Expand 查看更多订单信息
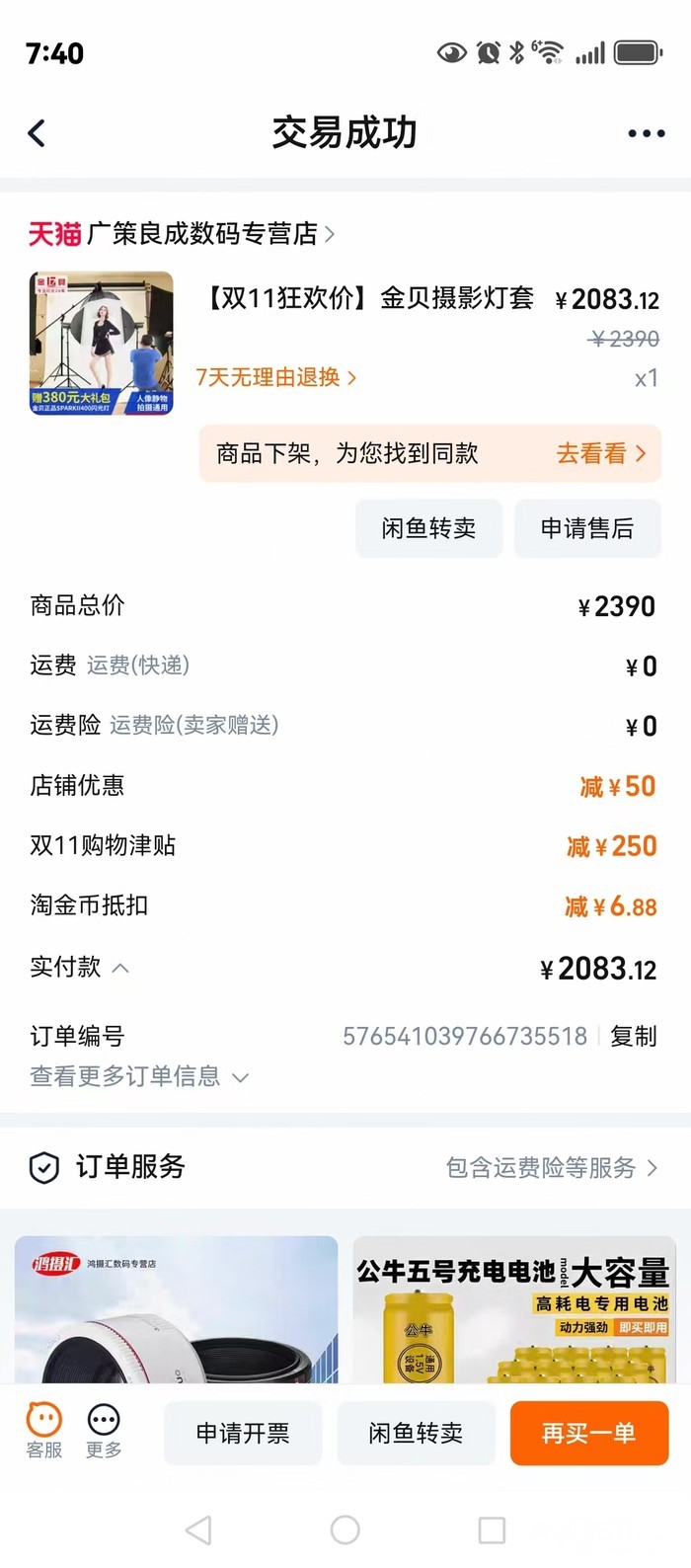Viewport: 691px width, 1568px height. (138, 1076)
